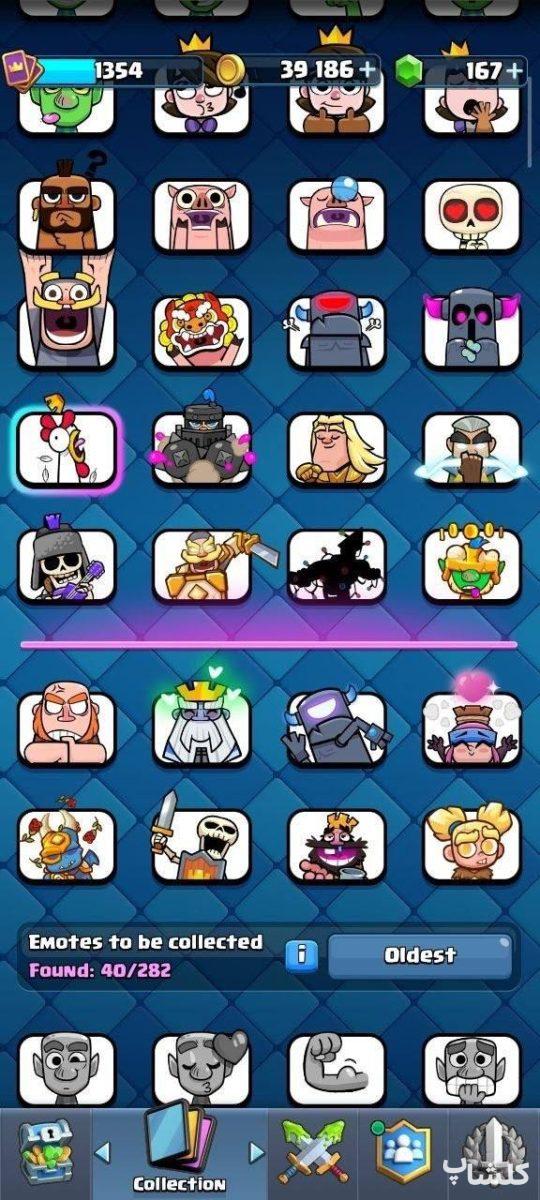
Task: Select the skeleton playing guitar emote
Action: [x=66, y=564]
